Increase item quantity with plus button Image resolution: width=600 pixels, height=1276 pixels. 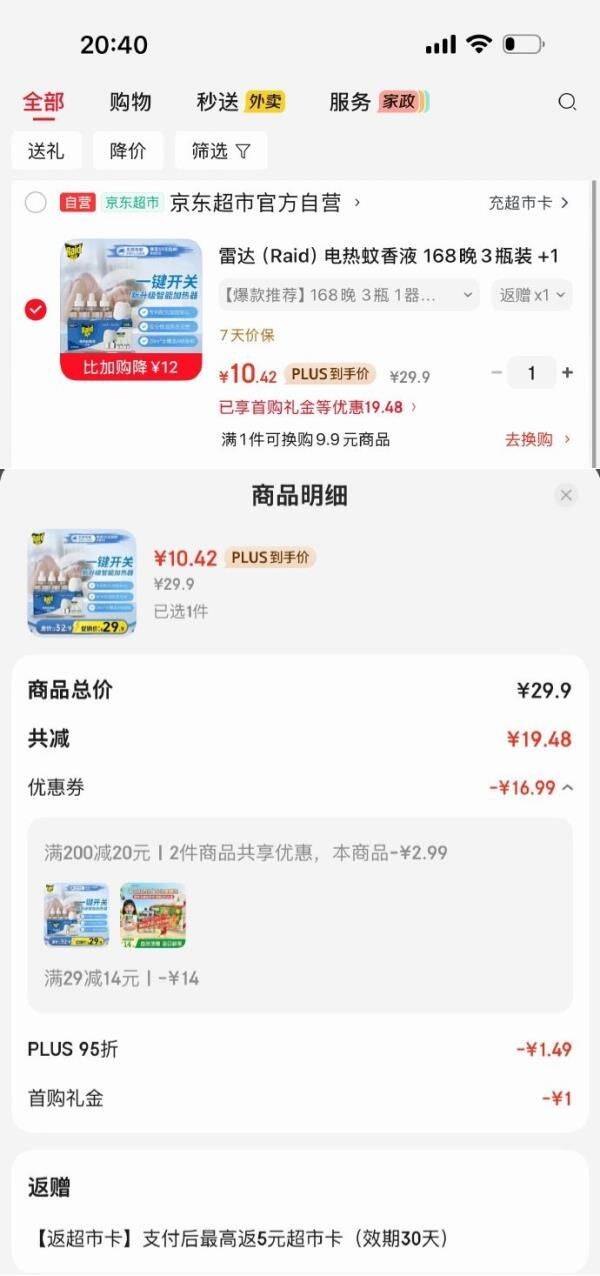tap(568, 373)
